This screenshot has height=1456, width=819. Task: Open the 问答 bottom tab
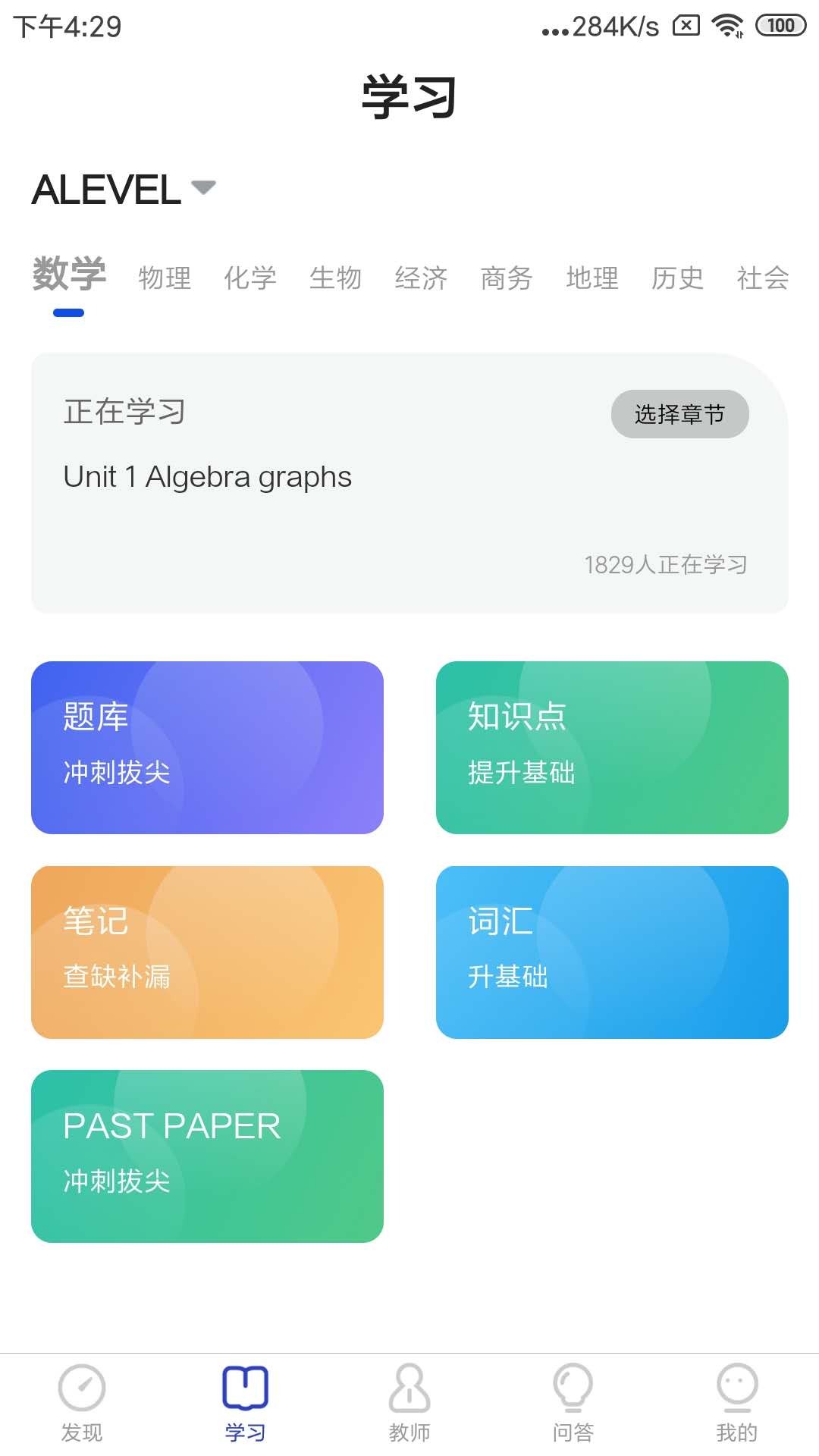click(x=573, y=1404)
